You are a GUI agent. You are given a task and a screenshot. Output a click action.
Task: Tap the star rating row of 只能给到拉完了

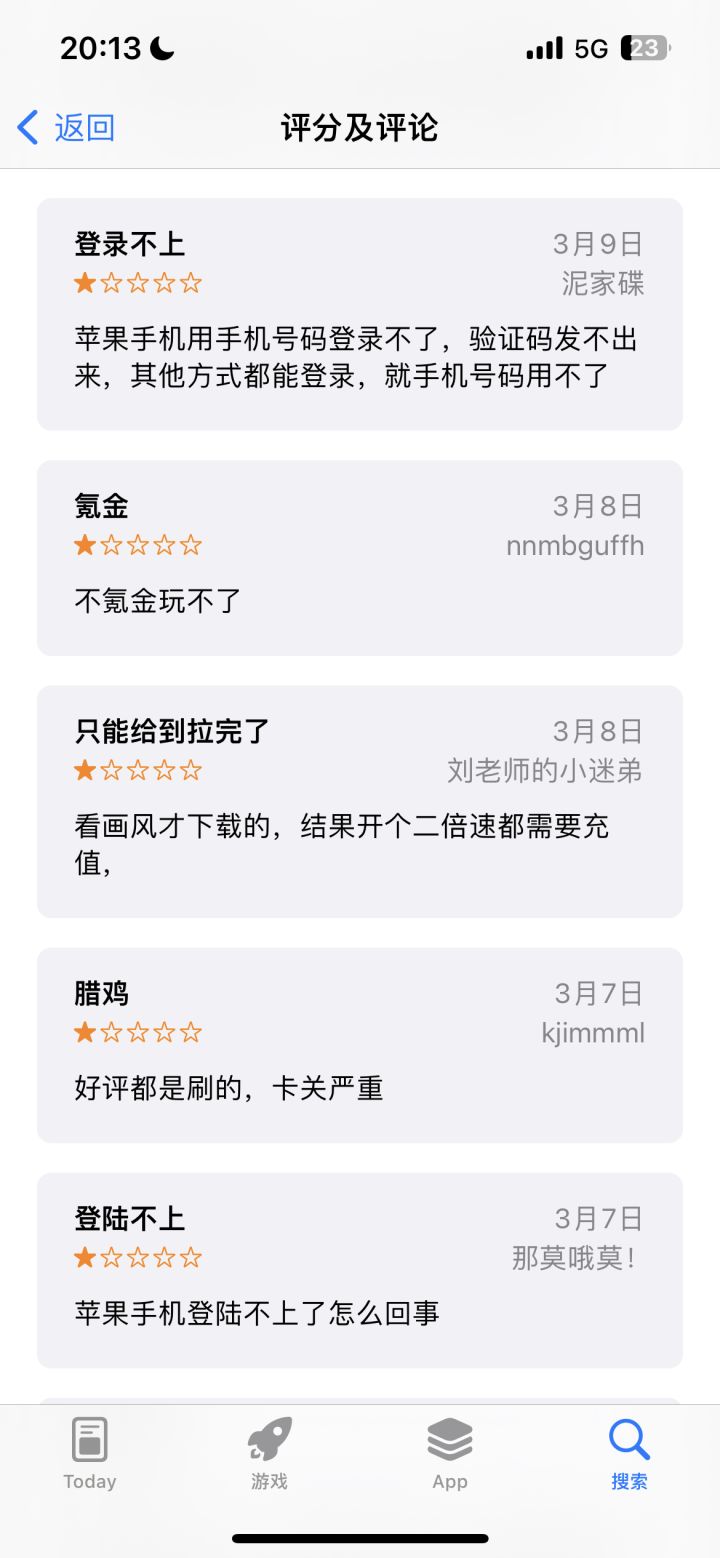coord(138,769)
